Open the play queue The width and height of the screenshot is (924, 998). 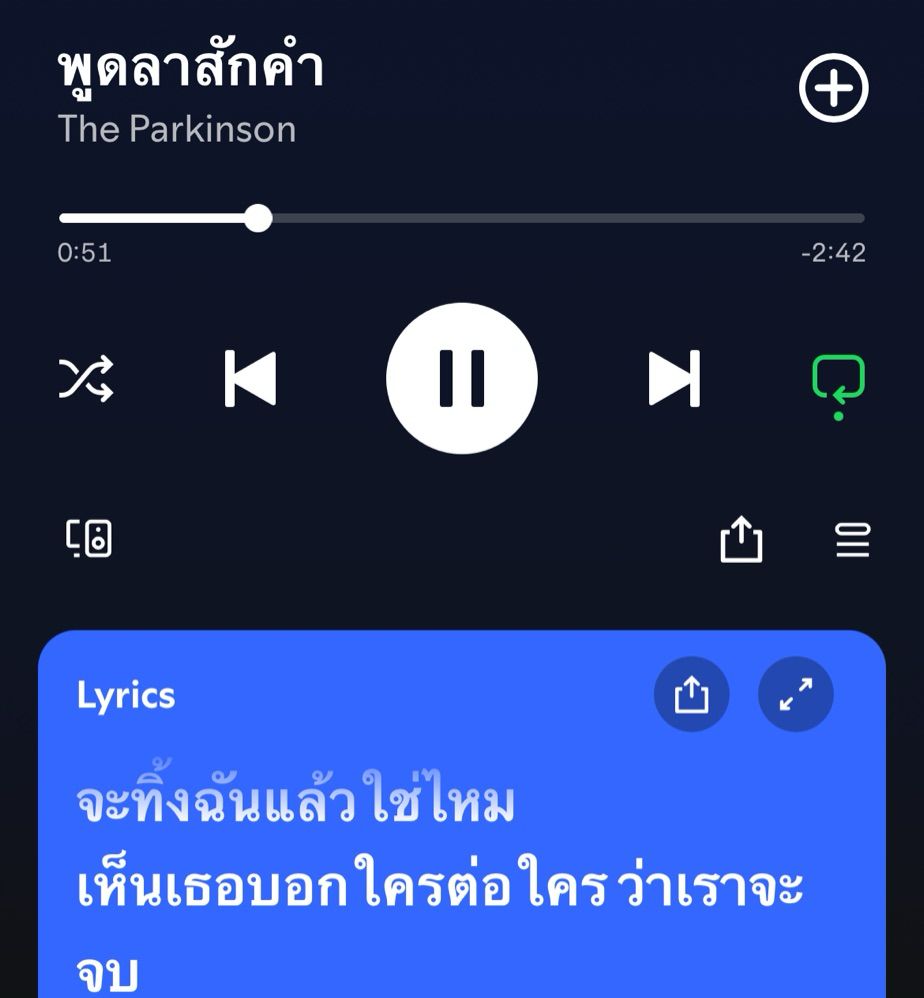(x=852, y=541)
